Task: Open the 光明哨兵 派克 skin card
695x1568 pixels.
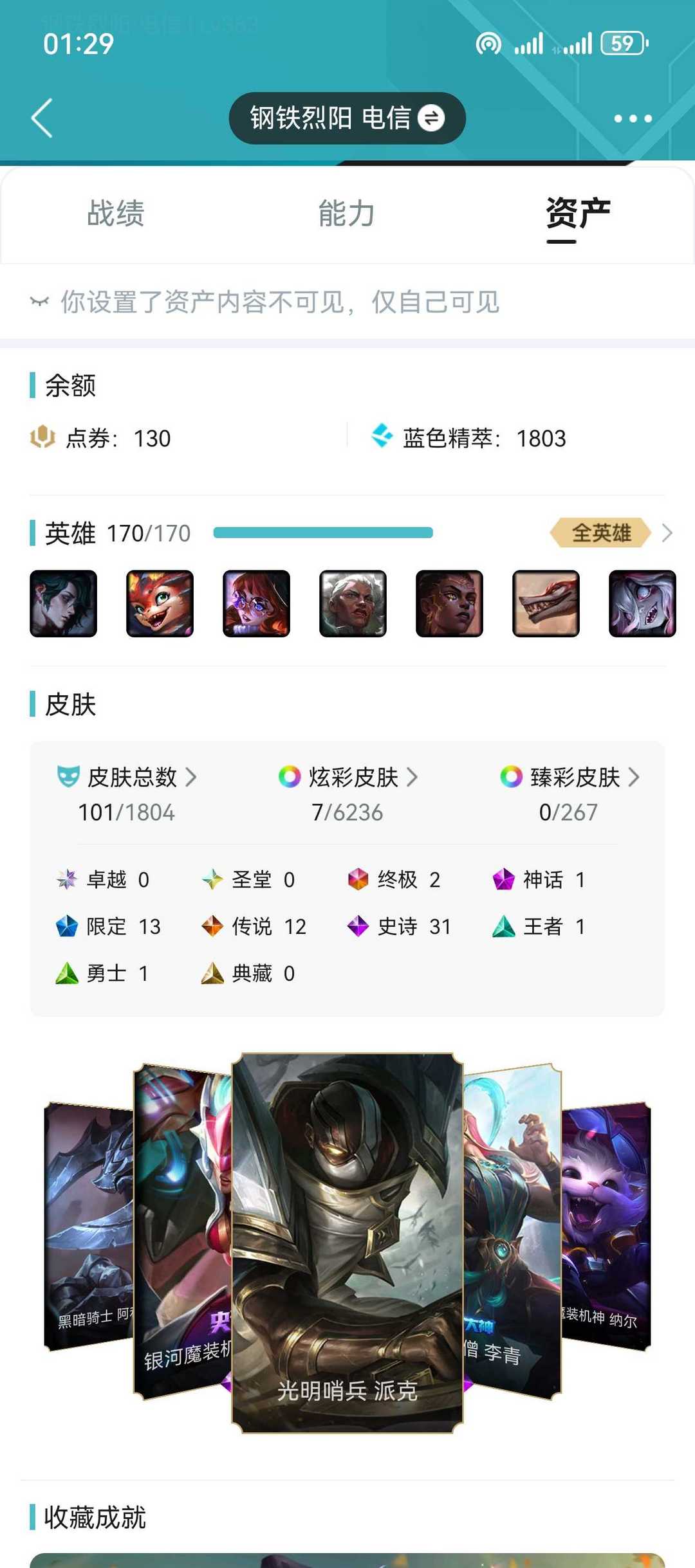Action: click(x=347, y=1243)
